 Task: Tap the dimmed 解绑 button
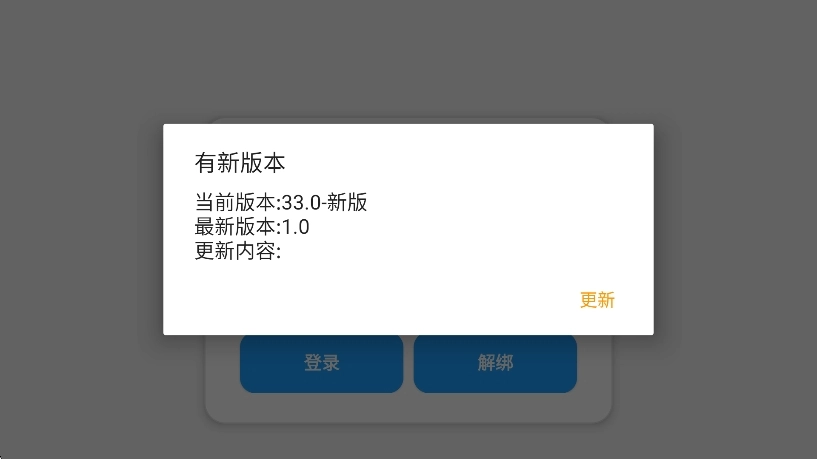click(x=495, y=364)
